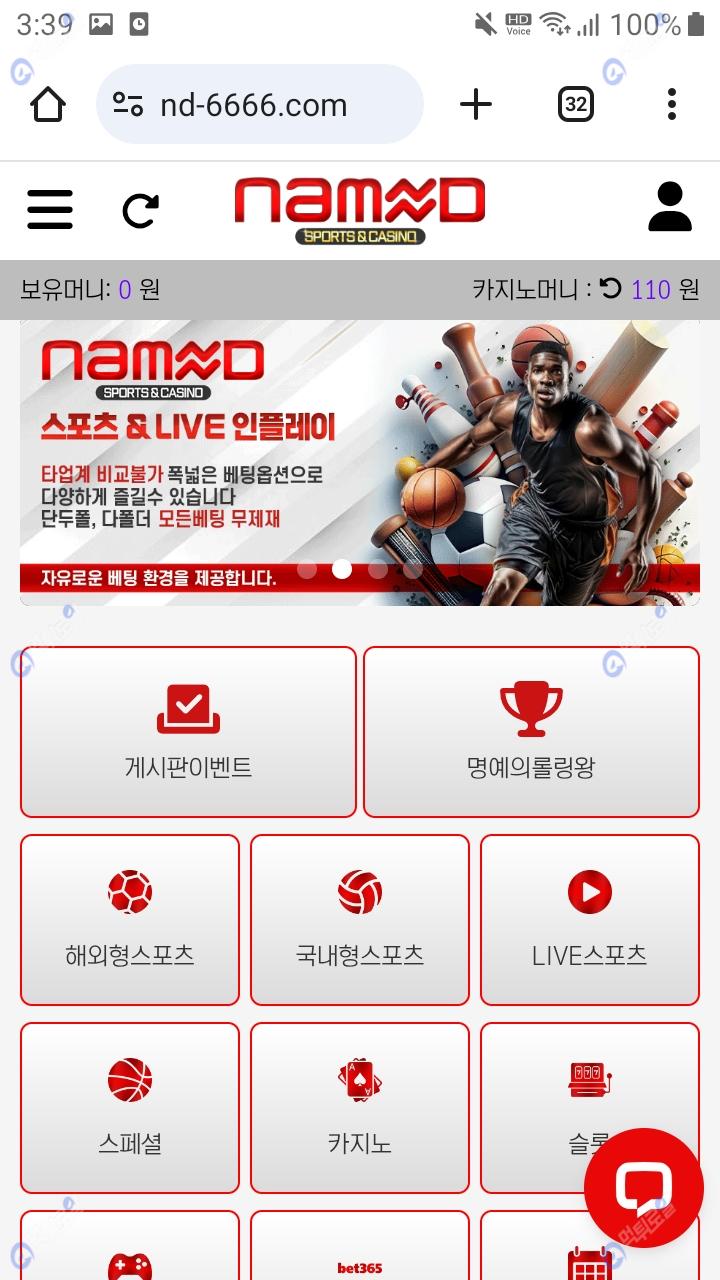View the open tabs switcher
The width and height of the screenshot is (720, 1280).
(x=575, y=104)
